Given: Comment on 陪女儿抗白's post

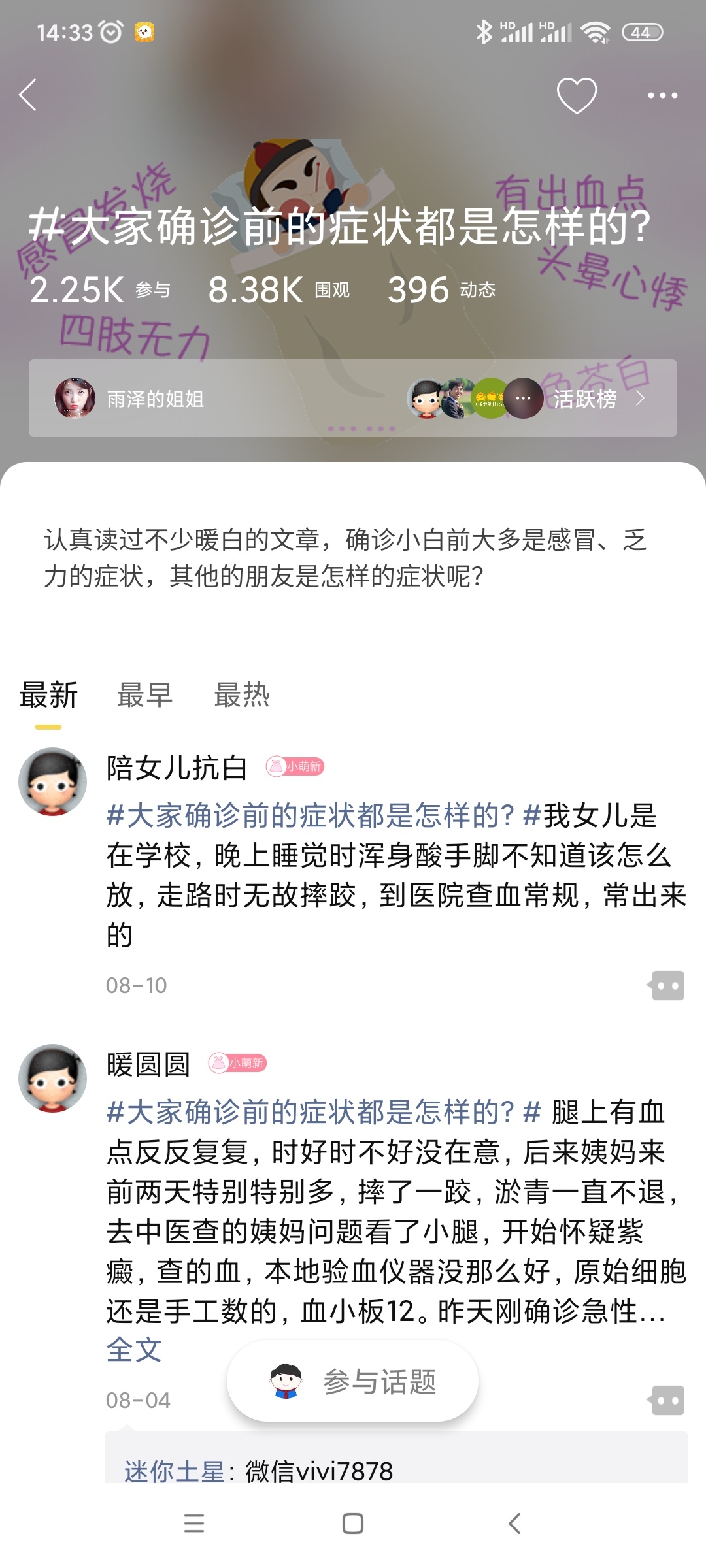Looking at the screenshot, I should pyautogui.click(x=666, y=985).
